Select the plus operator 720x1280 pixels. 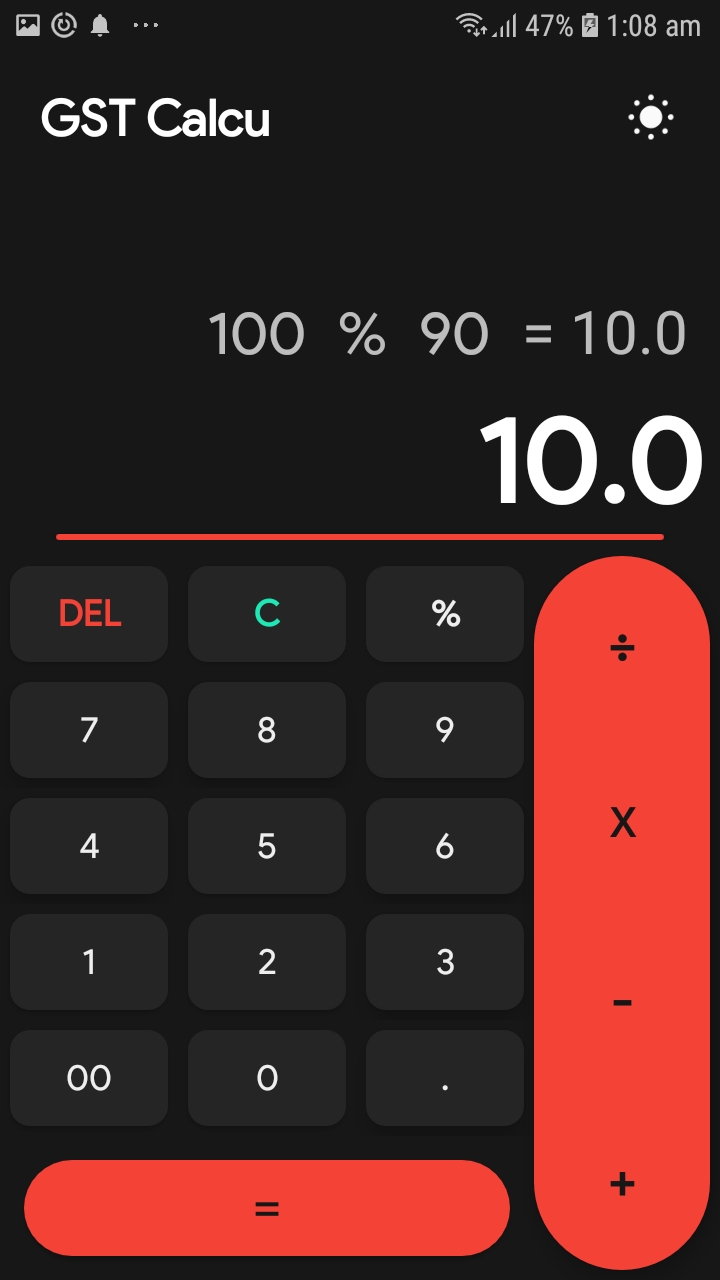622,1184
